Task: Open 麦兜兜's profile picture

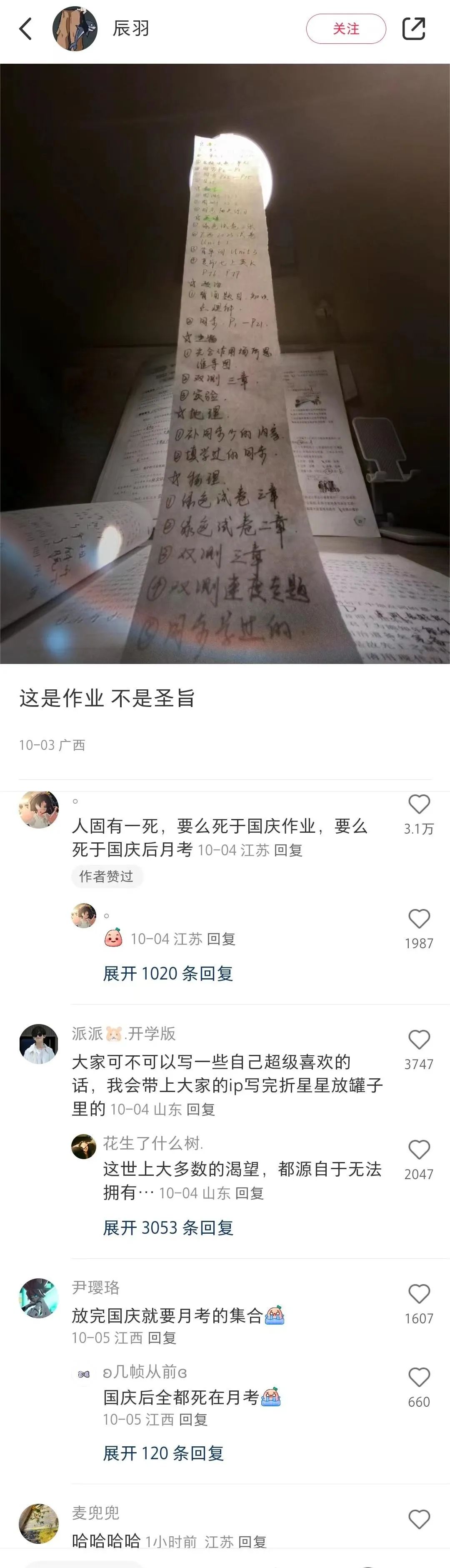Action: click(38, 1523)
